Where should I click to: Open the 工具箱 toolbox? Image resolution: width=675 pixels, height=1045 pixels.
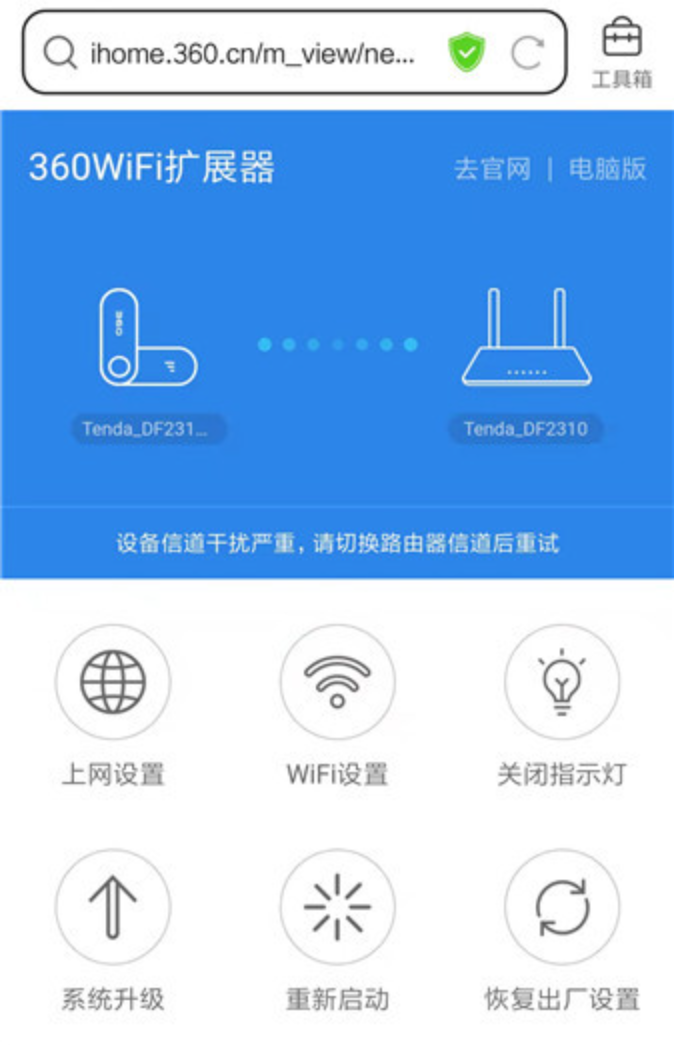tap(621, 52)
